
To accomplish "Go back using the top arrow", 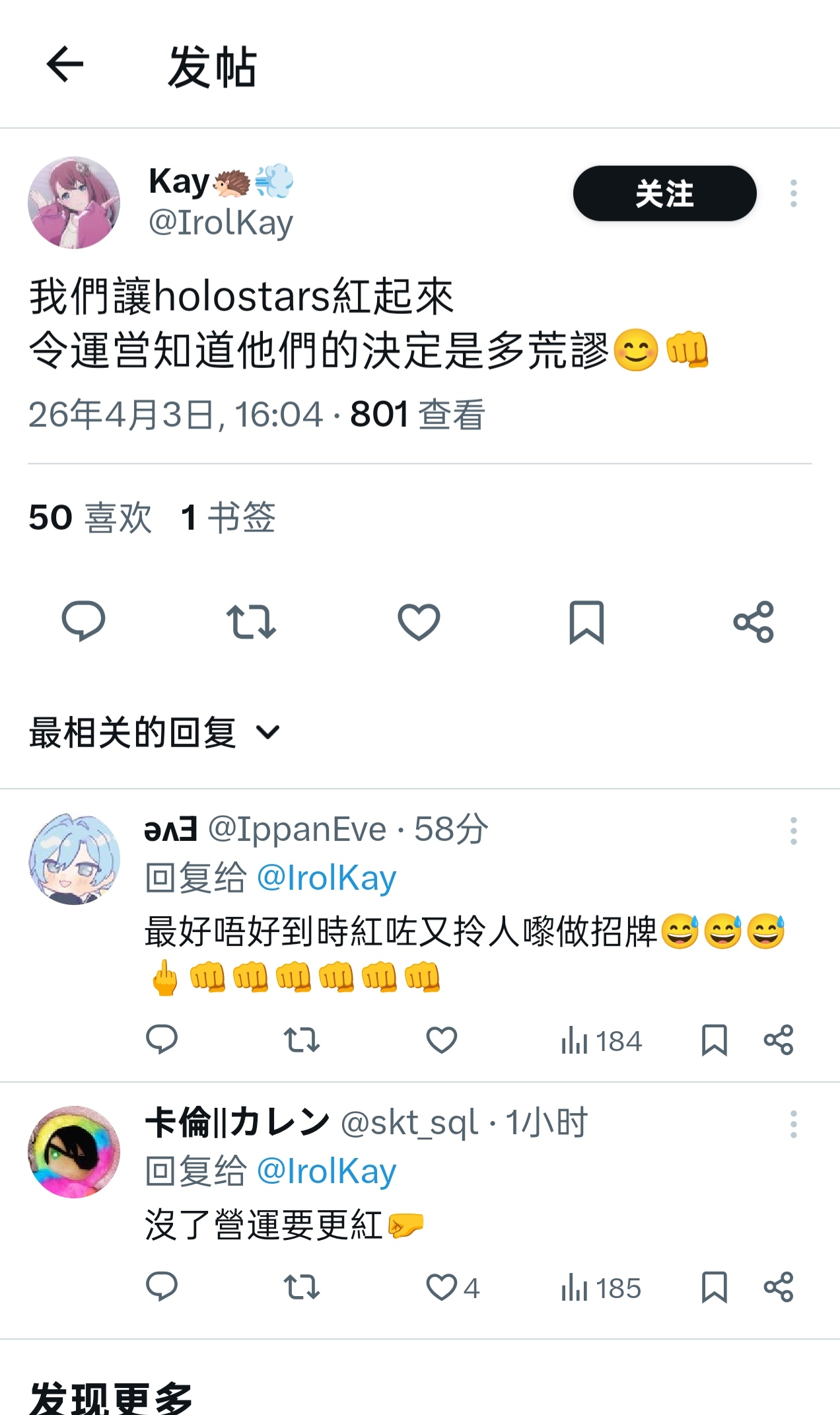I will (x=65, y=65).
